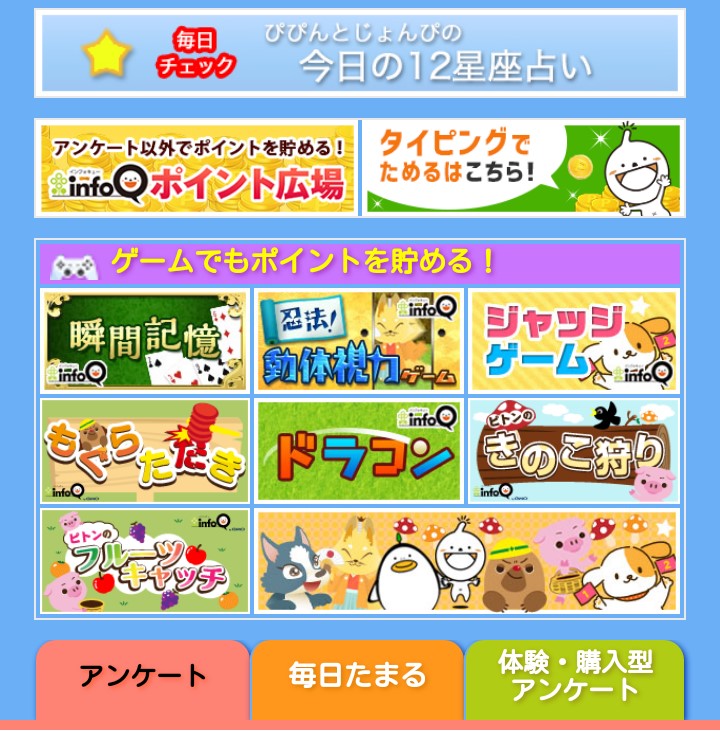The width and height of the screenshot is (720, 732).
Task: Go to the 体験・購入型アンケート tab
Action: [574, 677]
